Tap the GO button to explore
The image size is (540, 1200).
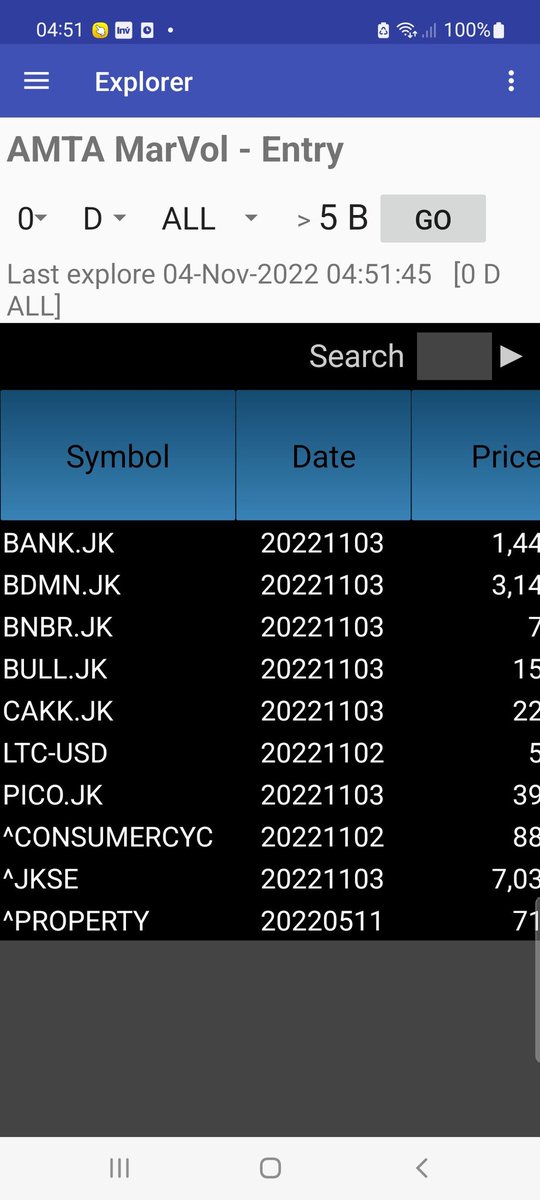(433, 219)
